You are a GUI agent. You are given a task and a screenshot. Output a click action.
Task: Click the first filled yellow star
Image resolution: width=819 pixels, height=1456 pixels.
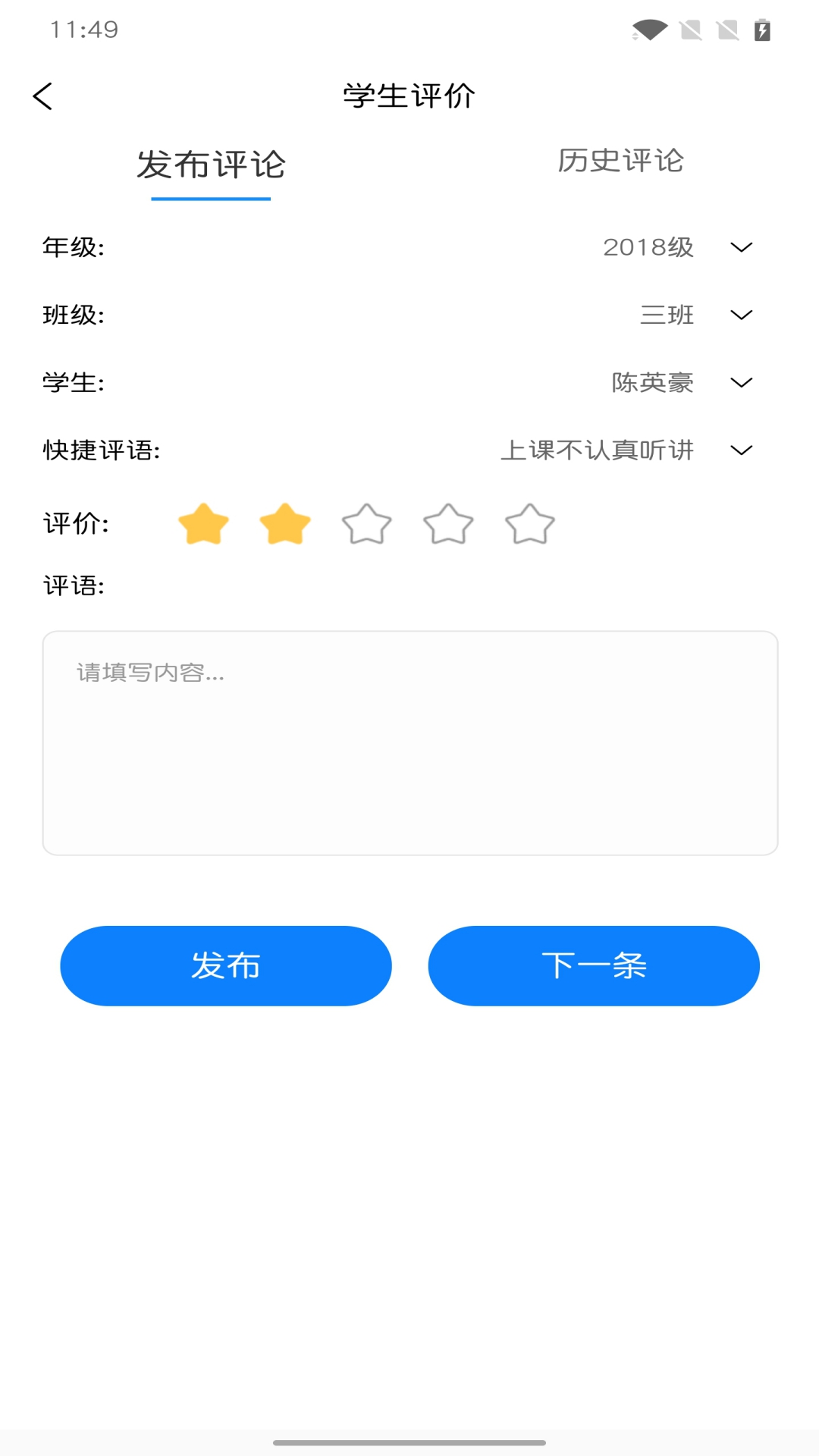203,523
